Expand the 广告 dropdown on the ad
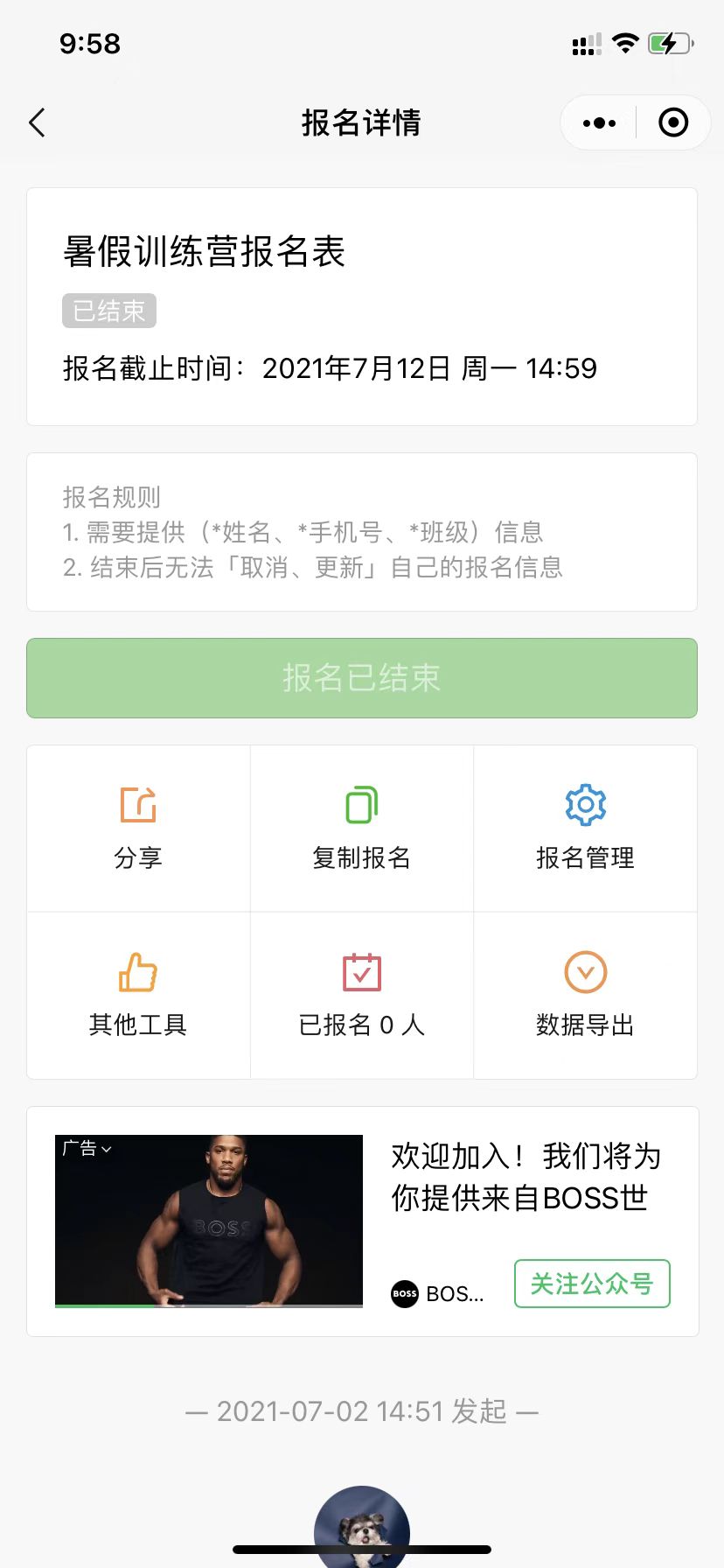The height and width of the screenshot is (1568, 724). [x=87, y=1148]
